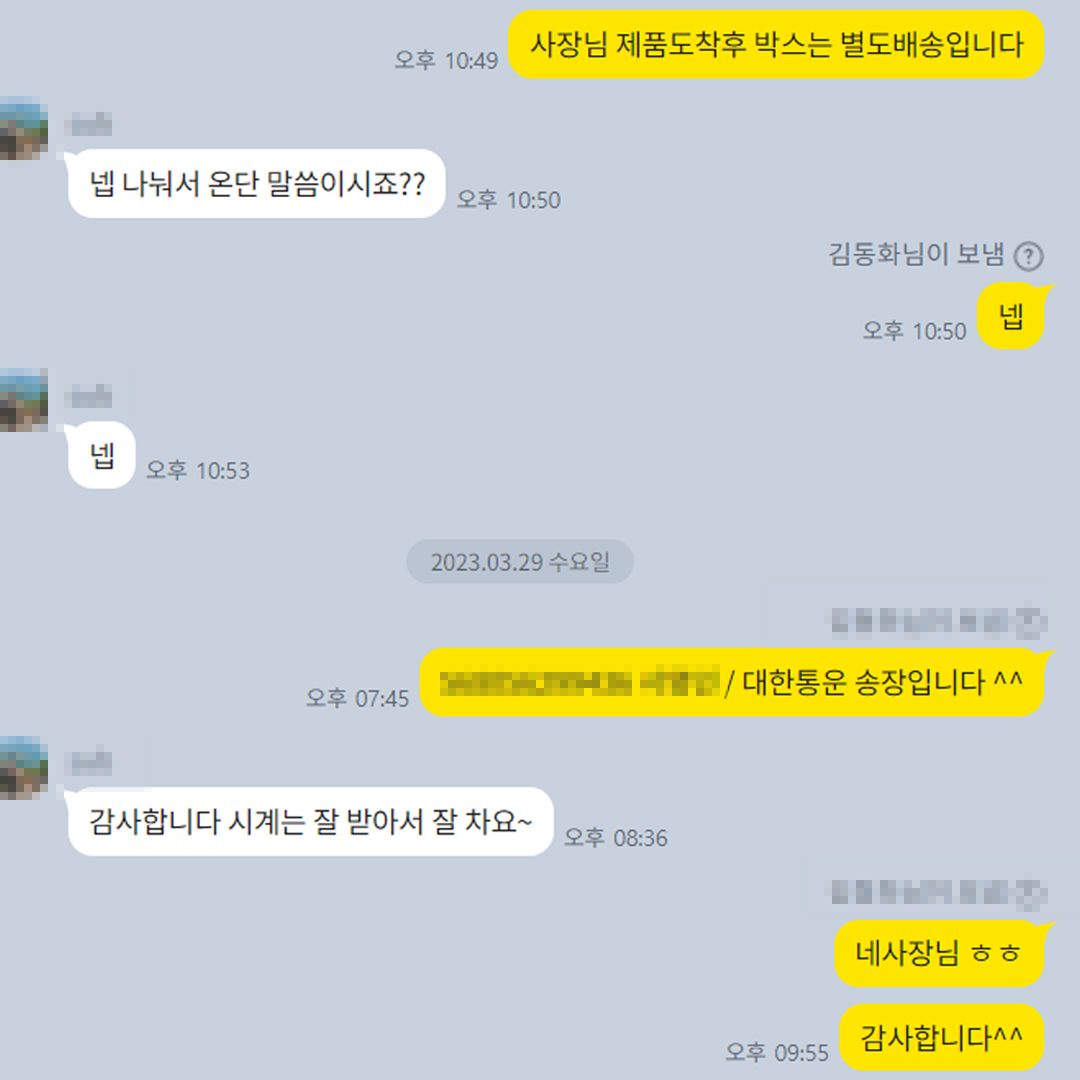Tap the help icon beside 김동화님이 보냄

point(1028,256)
